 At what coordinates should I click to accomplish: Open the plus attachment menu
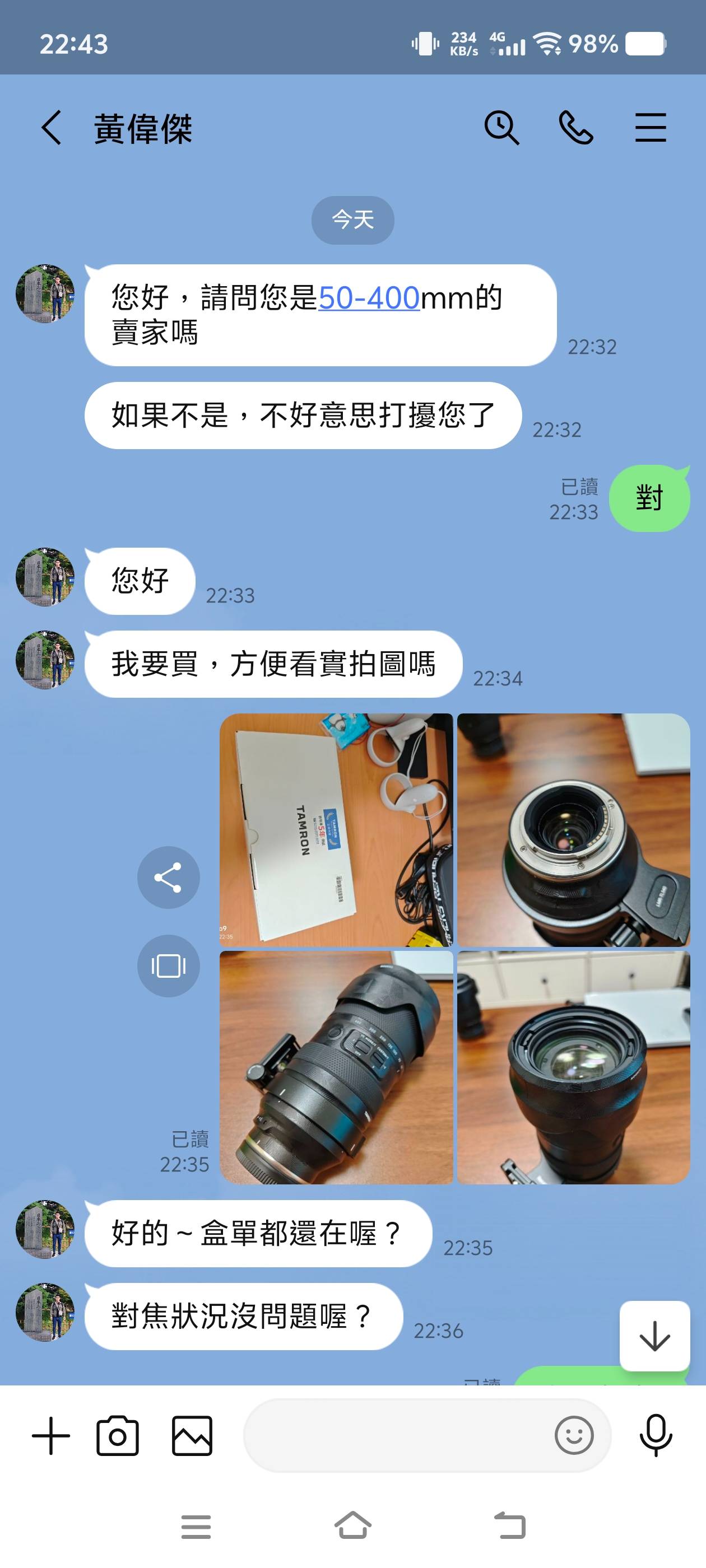tap(50, 1435)
